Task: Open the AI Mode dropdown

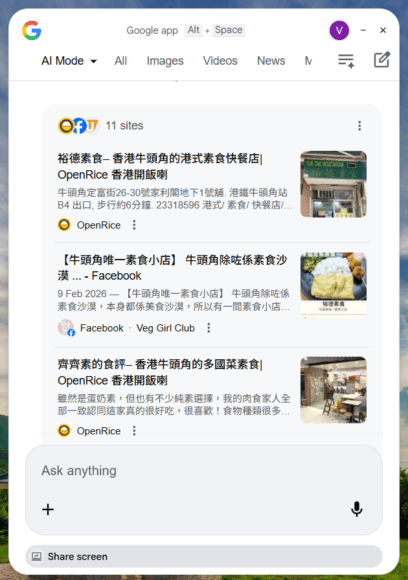Action: click(x=69, y=61)
